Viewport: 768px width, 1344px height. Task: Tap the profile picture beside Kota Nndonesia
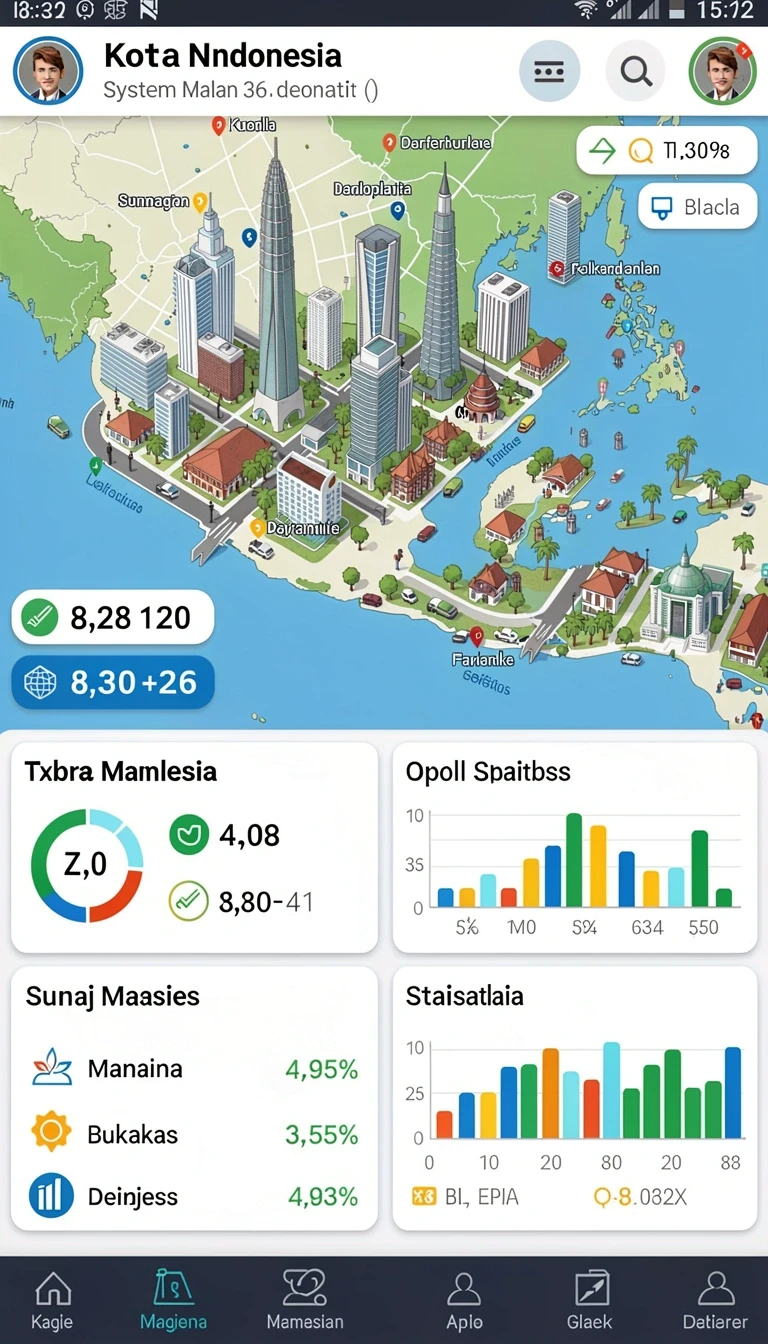coord(48,71)
